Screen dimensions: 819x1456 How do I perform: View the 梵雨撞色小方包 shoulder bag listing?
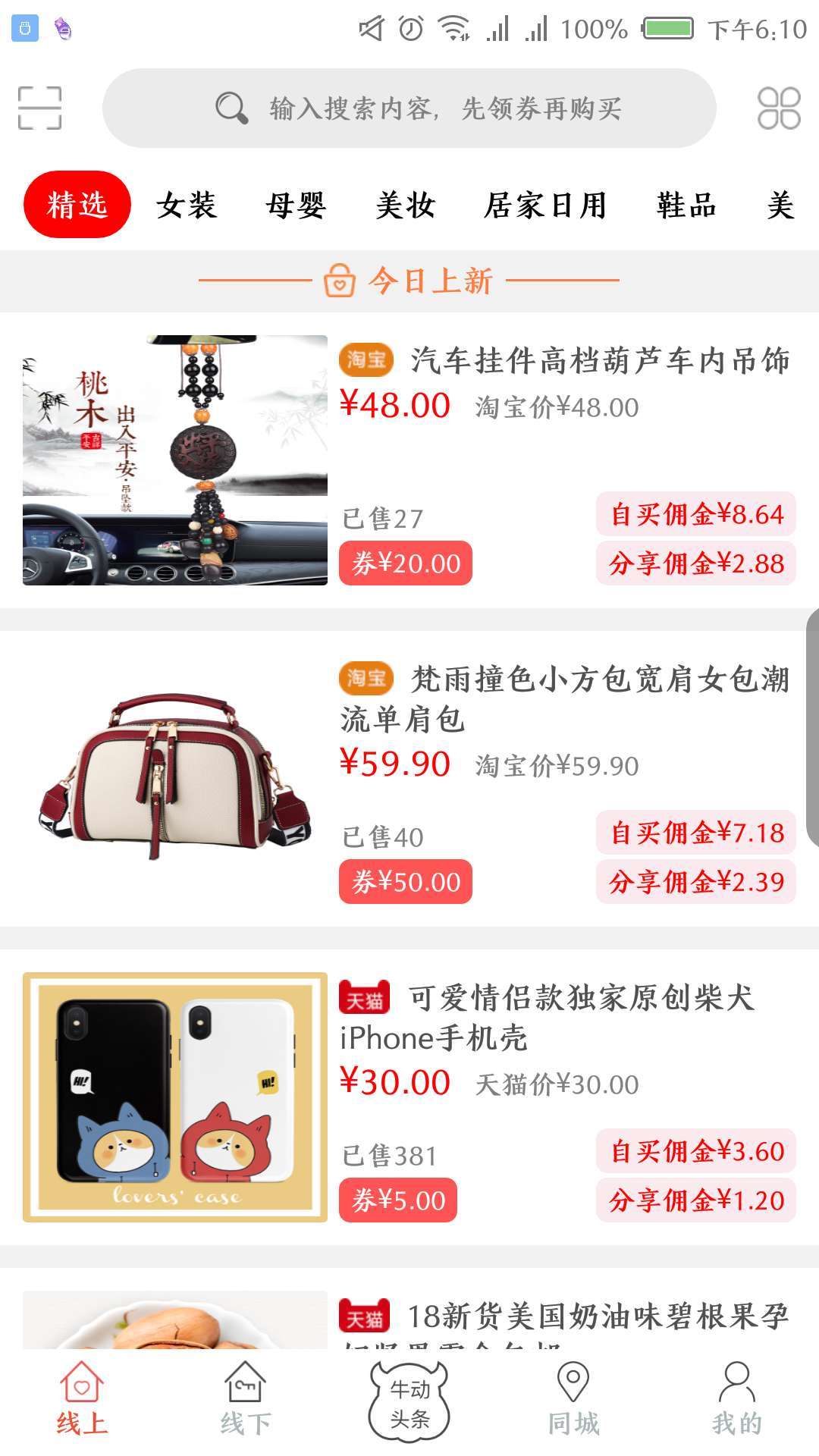click(565, 698)
